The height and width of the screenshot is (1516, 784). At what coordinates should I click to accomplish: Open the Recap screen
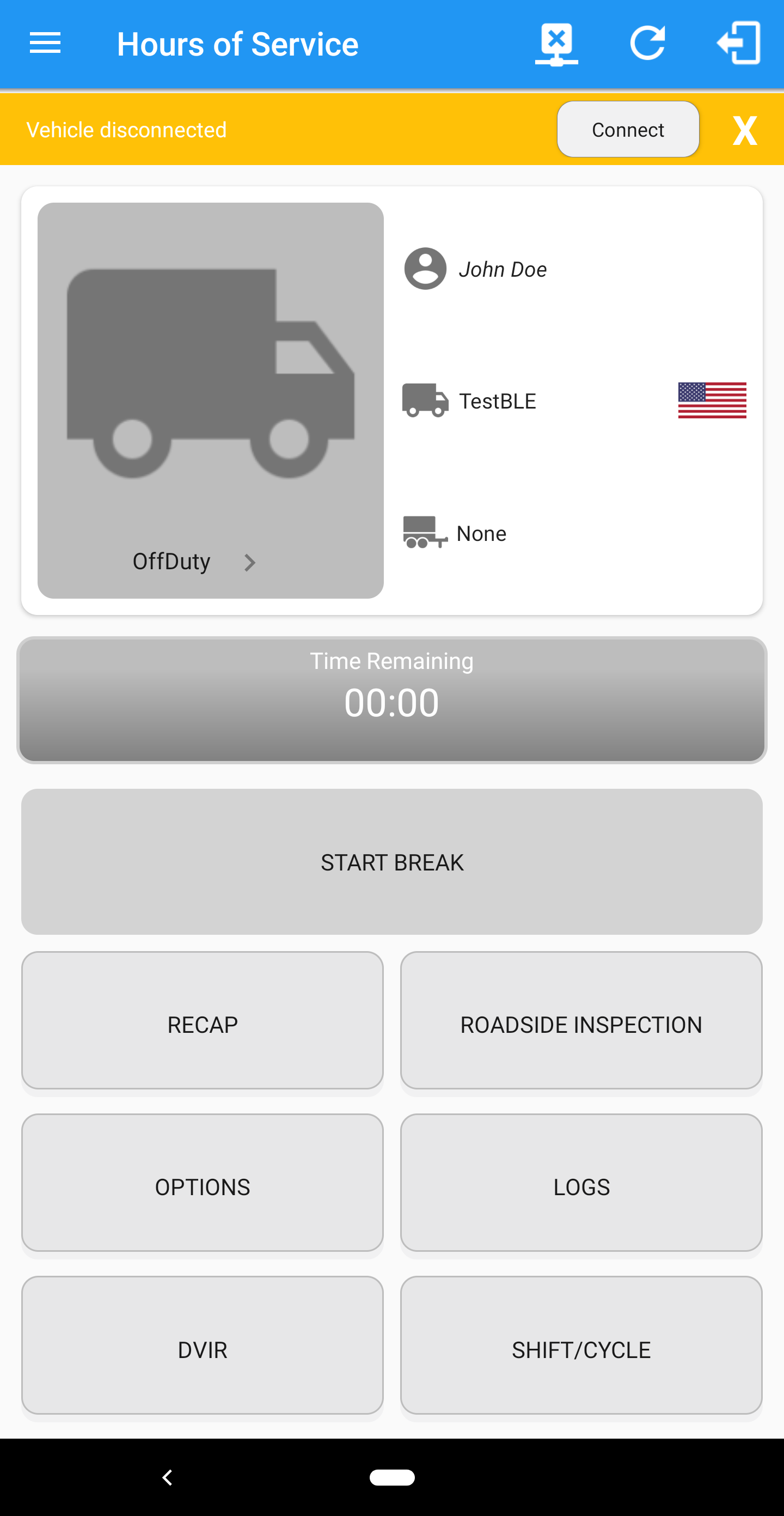[x=203, y=1024]
